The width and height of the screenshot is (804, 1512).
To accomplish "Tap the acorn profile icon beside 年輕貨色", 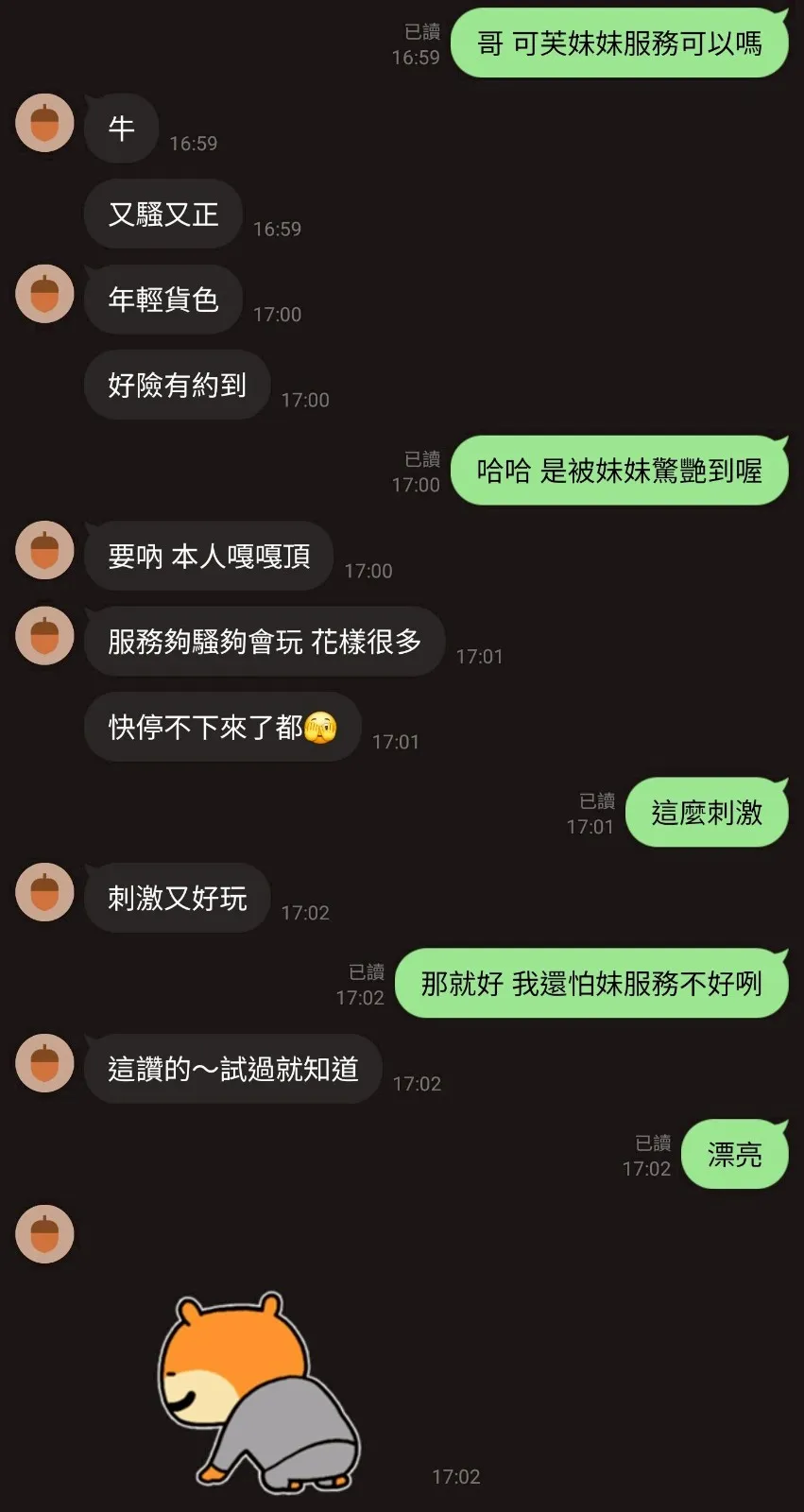I will (43, 295).
